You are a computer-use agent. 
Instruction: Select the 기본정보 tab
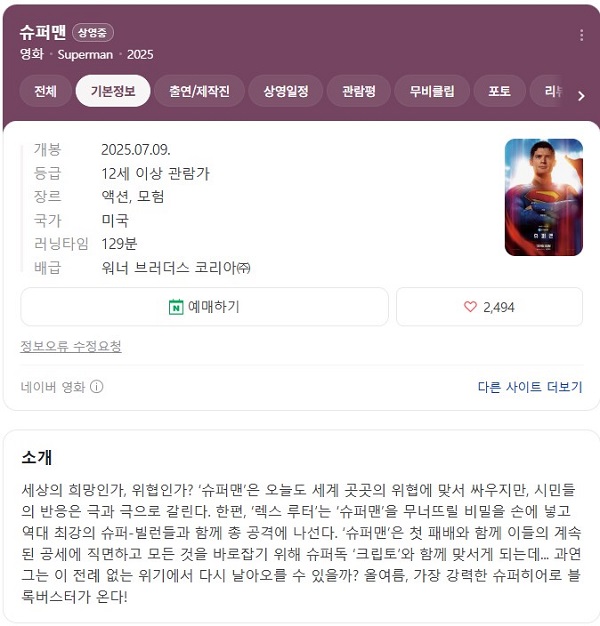[113, 91]
